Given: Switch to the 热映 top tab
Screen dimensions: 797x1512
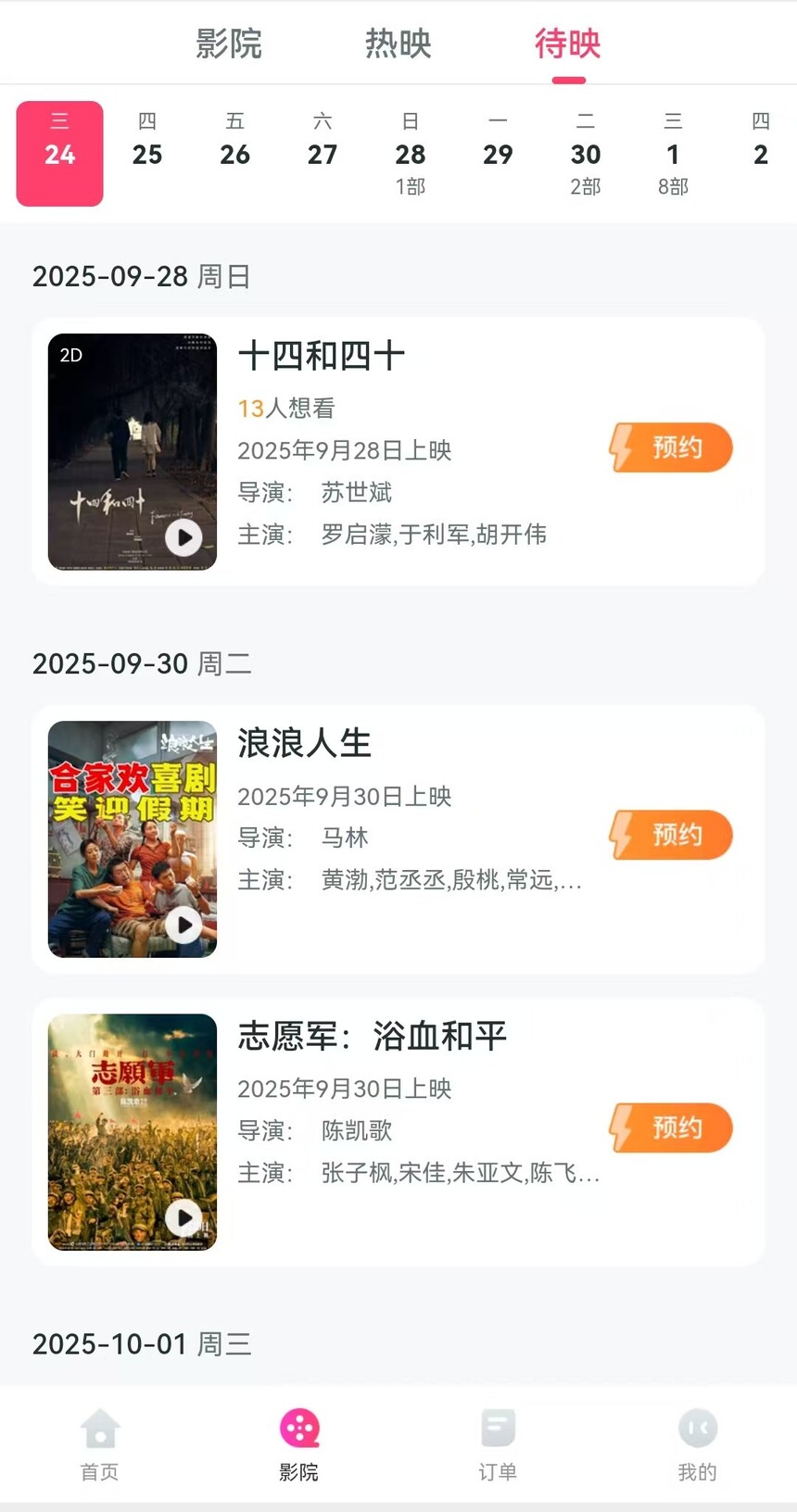Looking at the screenshot, I should tap(398, 44).
